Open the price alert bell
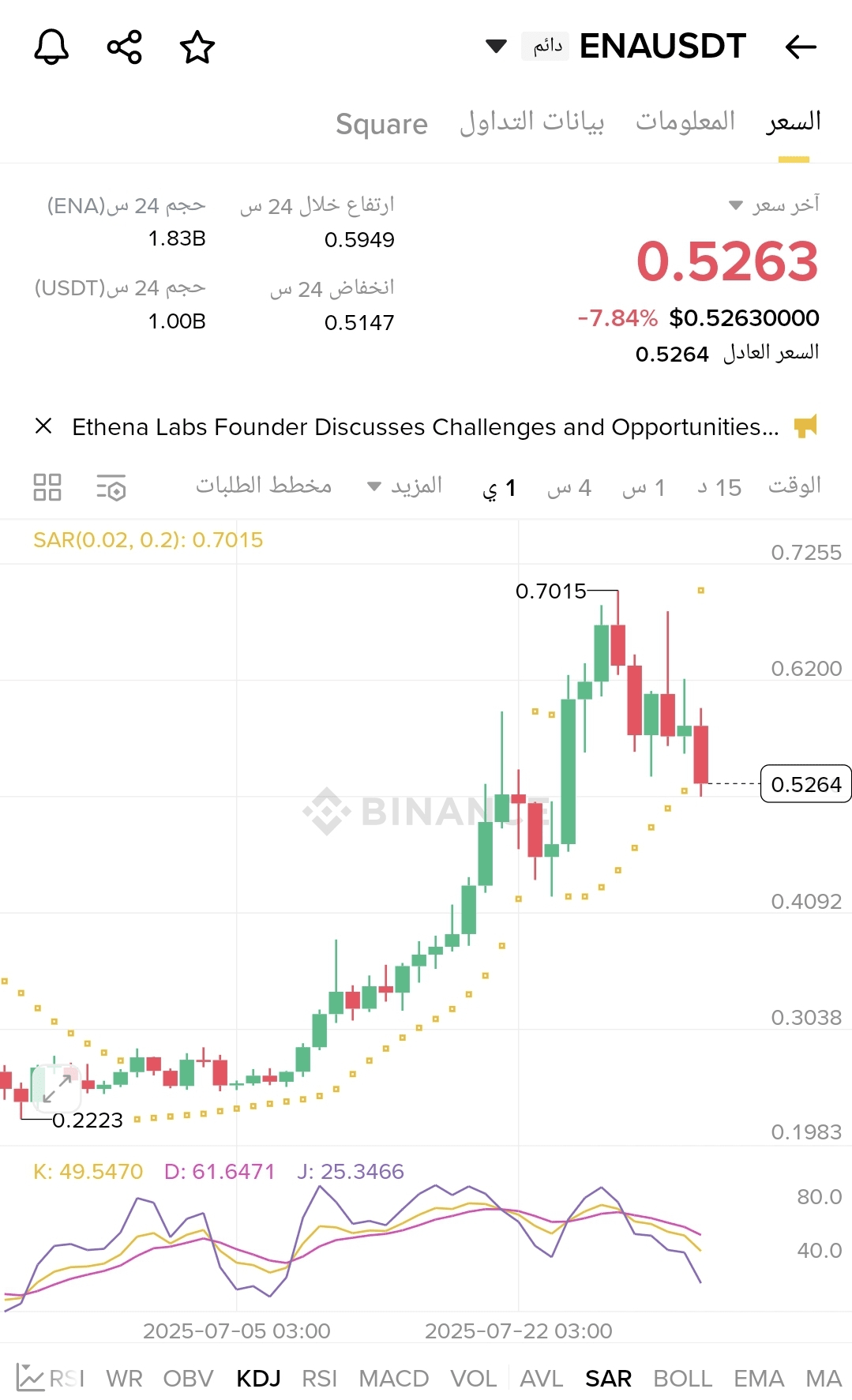Image resolution: width=852 pixels, height=1400 pixels. click(51, 47)
